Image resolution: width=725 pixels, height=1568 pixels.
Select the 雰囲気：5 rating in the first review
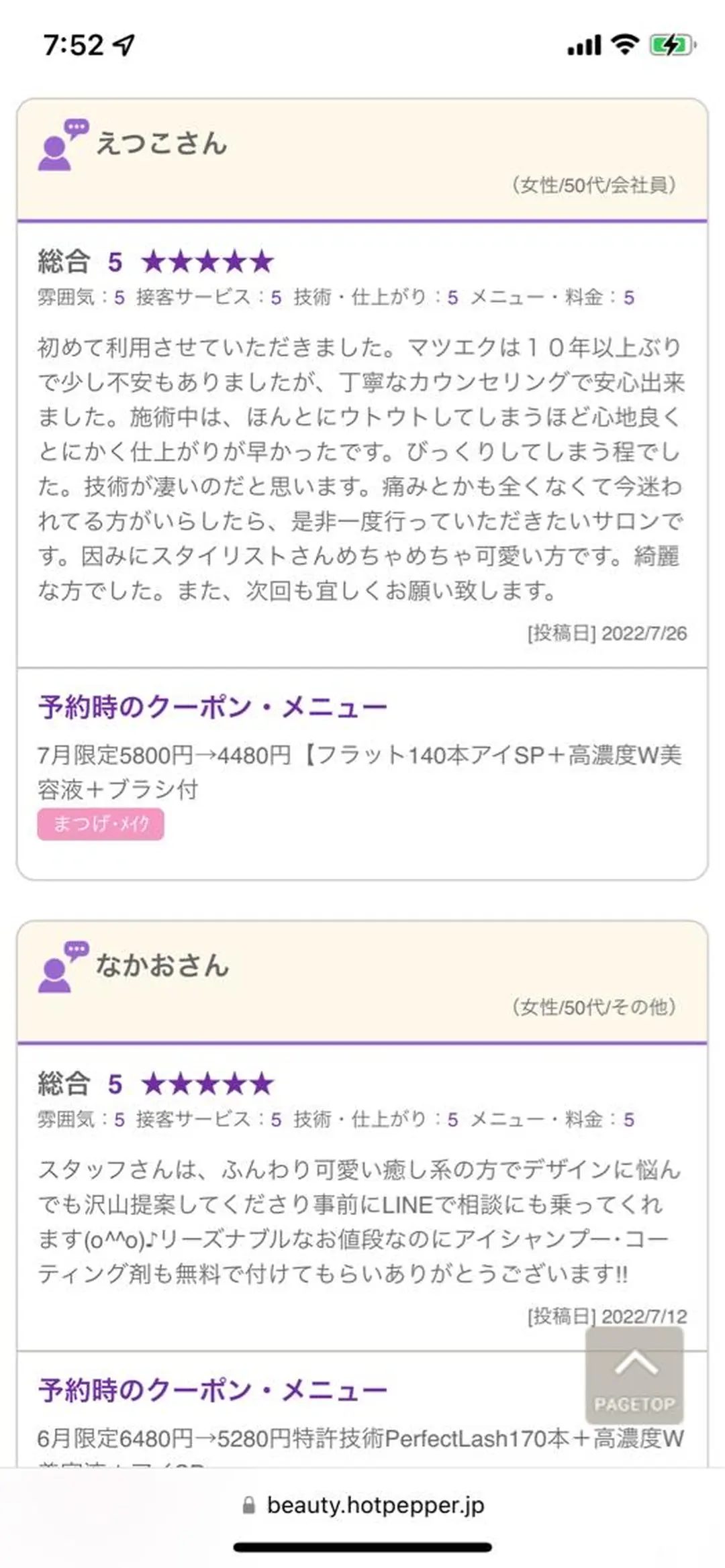tap(81, 299)
